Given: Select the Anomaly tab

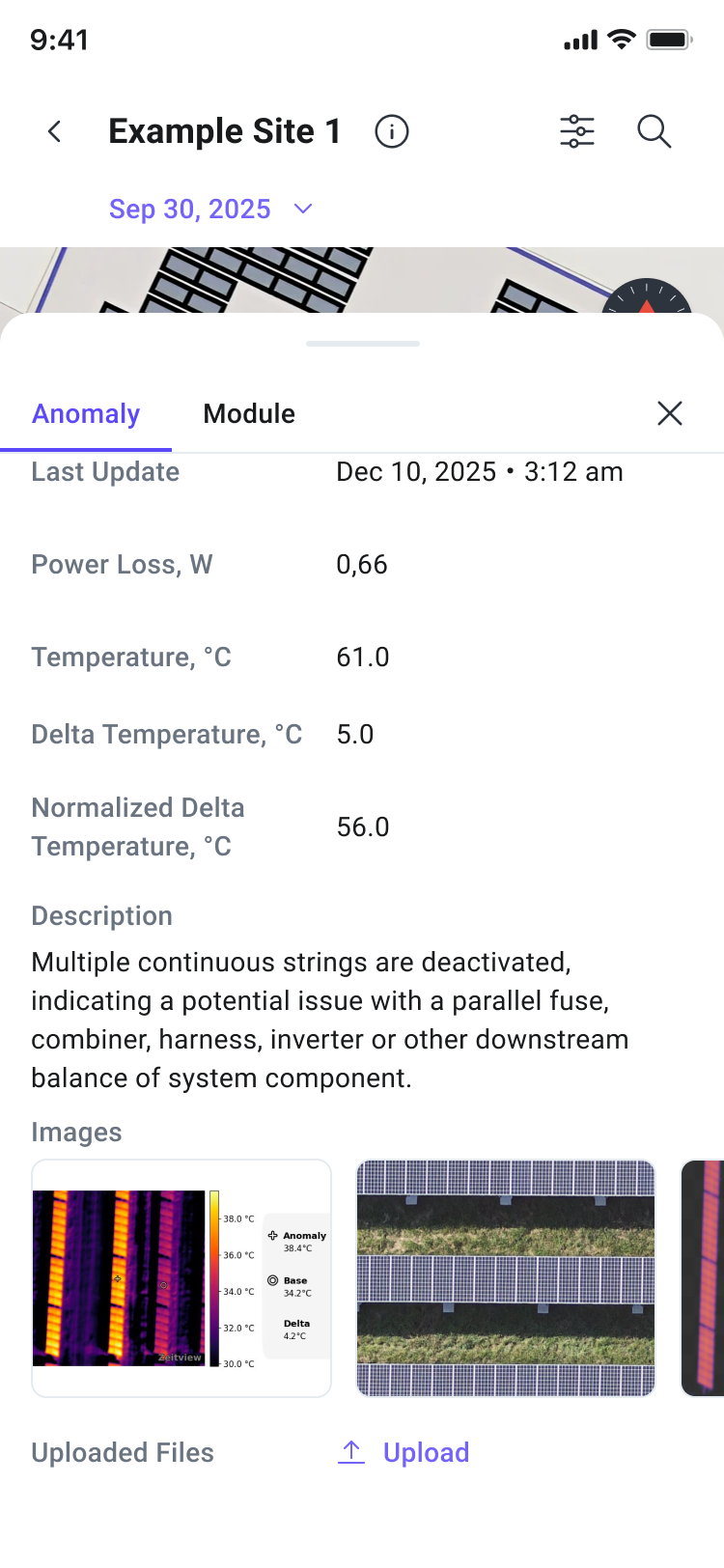Looking at the screenshot, I should [86, 414].
